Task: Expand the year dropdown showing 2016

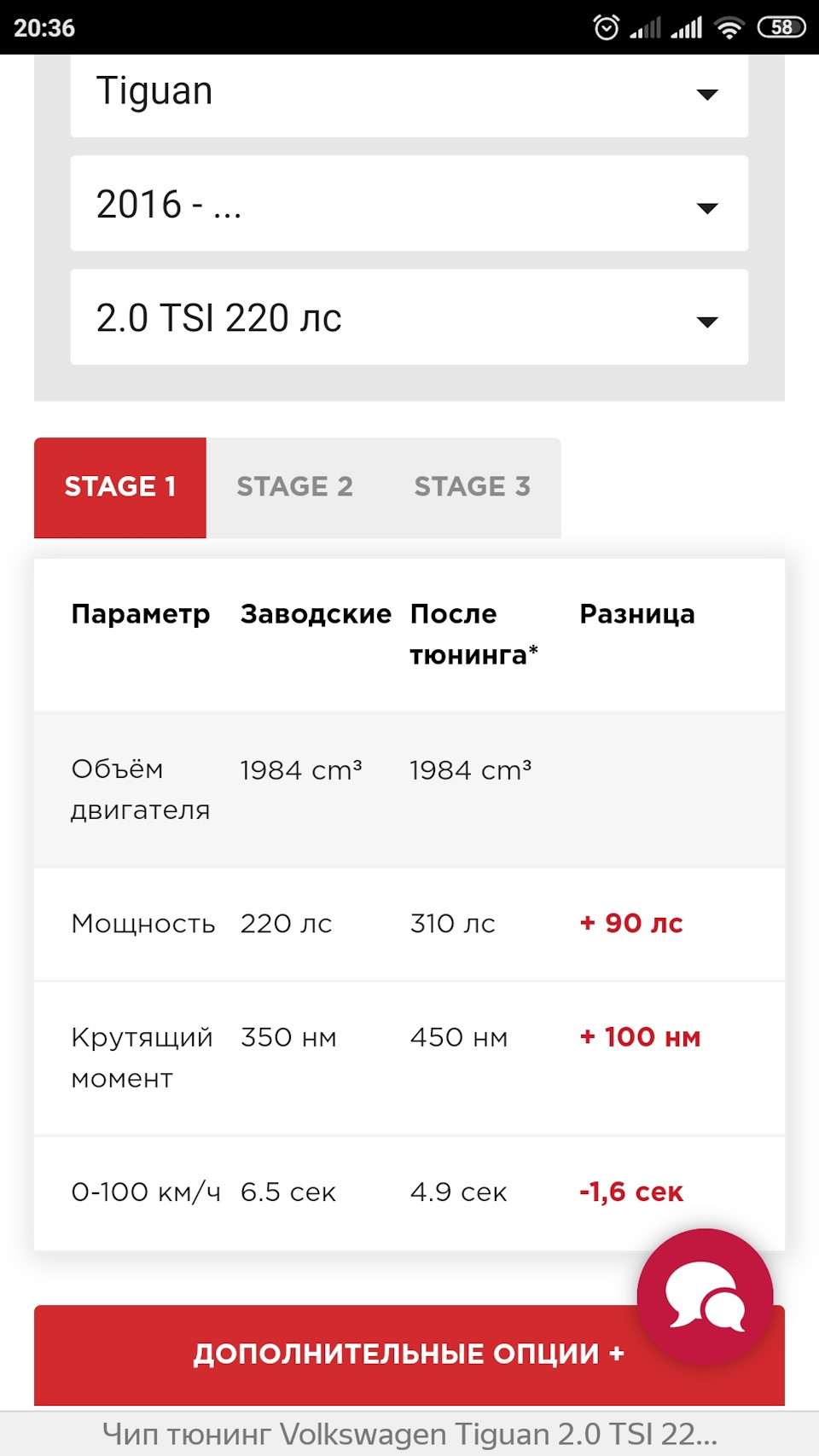Action: point(409,205)
